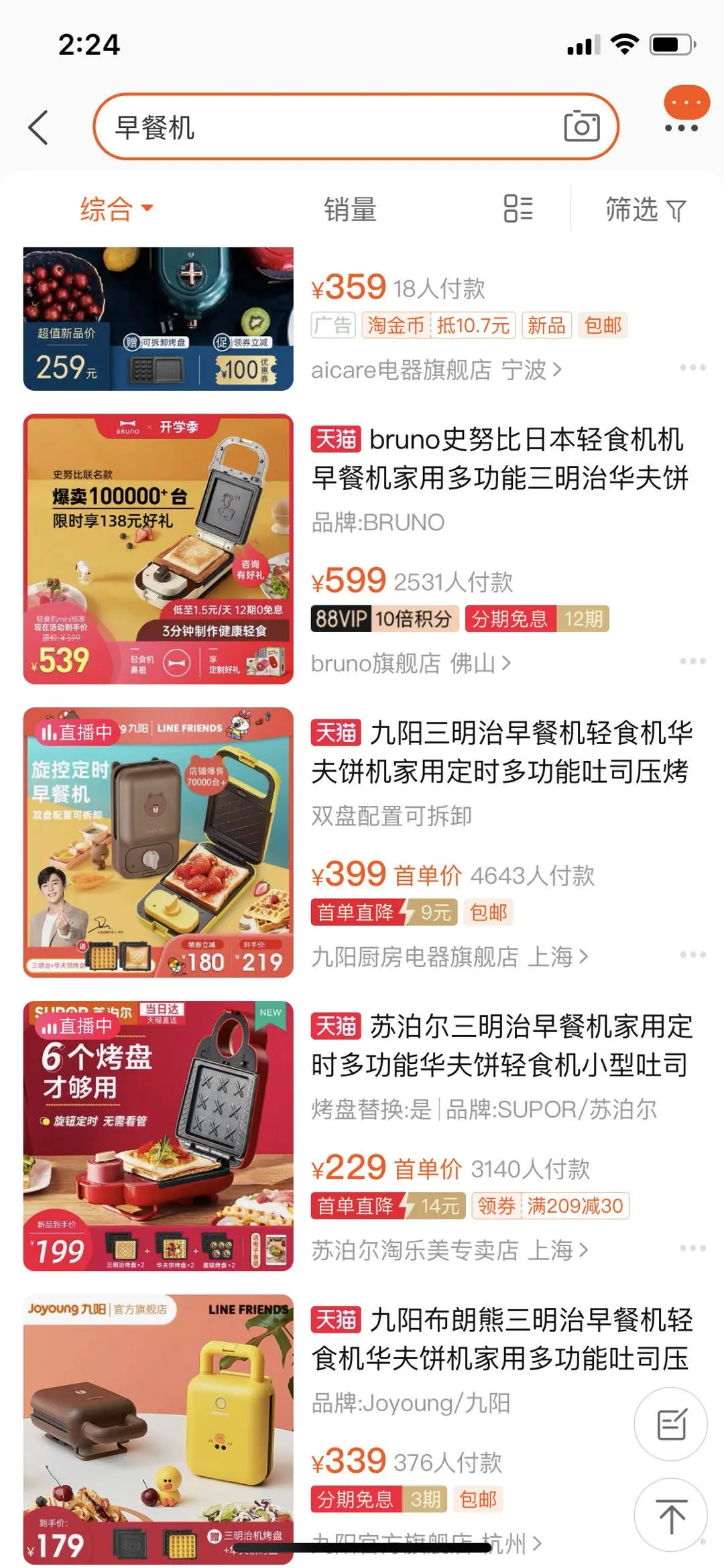
Task: Jump back to top of results
Action: tap(671, 1516)
